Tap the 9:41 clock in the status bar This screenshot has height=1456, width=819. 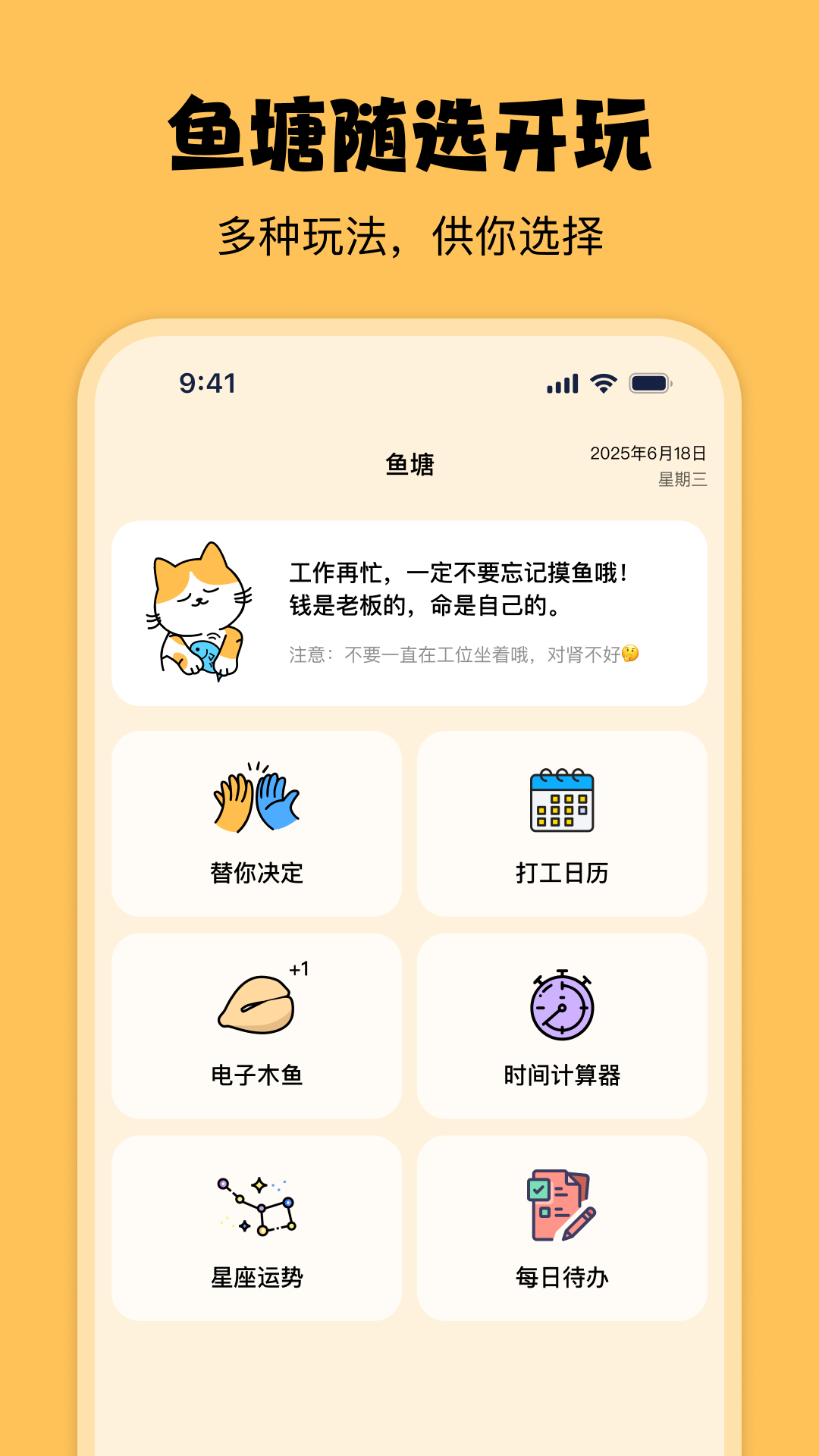pyautogui.click(x=206, y=383)
